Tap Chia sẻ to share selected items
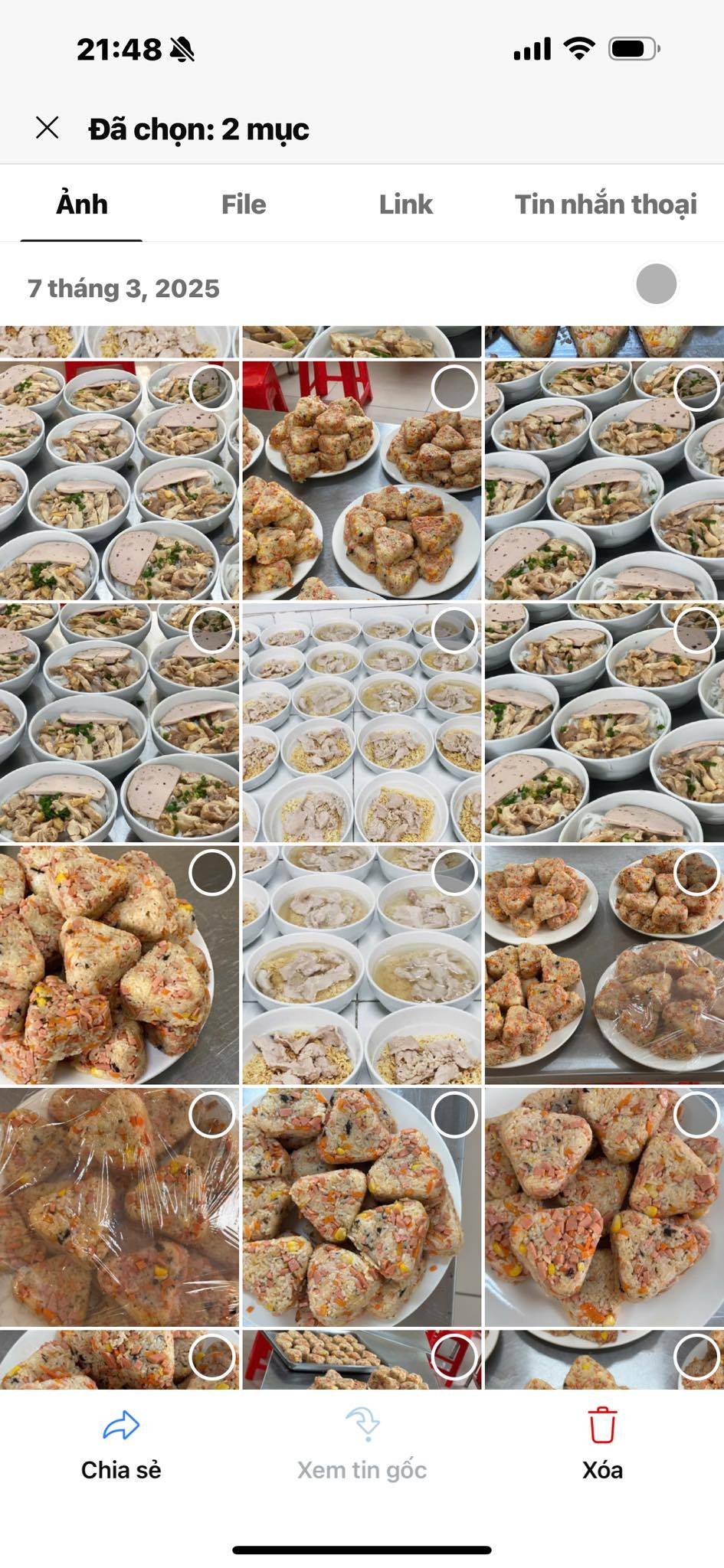The height and width of the screenshot is (1568, 724). [x=121, y=1445]
